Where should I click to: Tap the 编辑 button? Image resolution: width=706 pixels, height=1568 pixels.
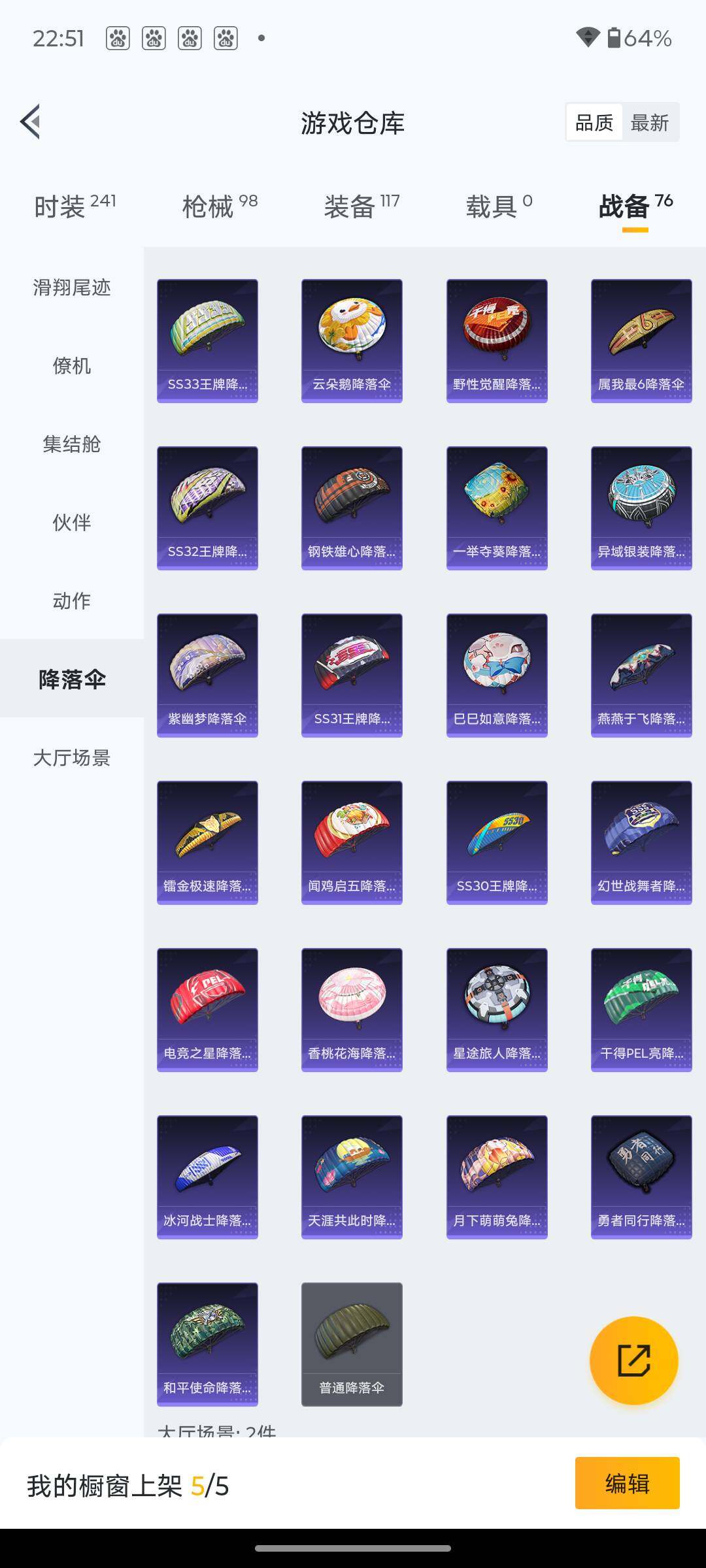pyautogui.click(x=627, y=1484)
